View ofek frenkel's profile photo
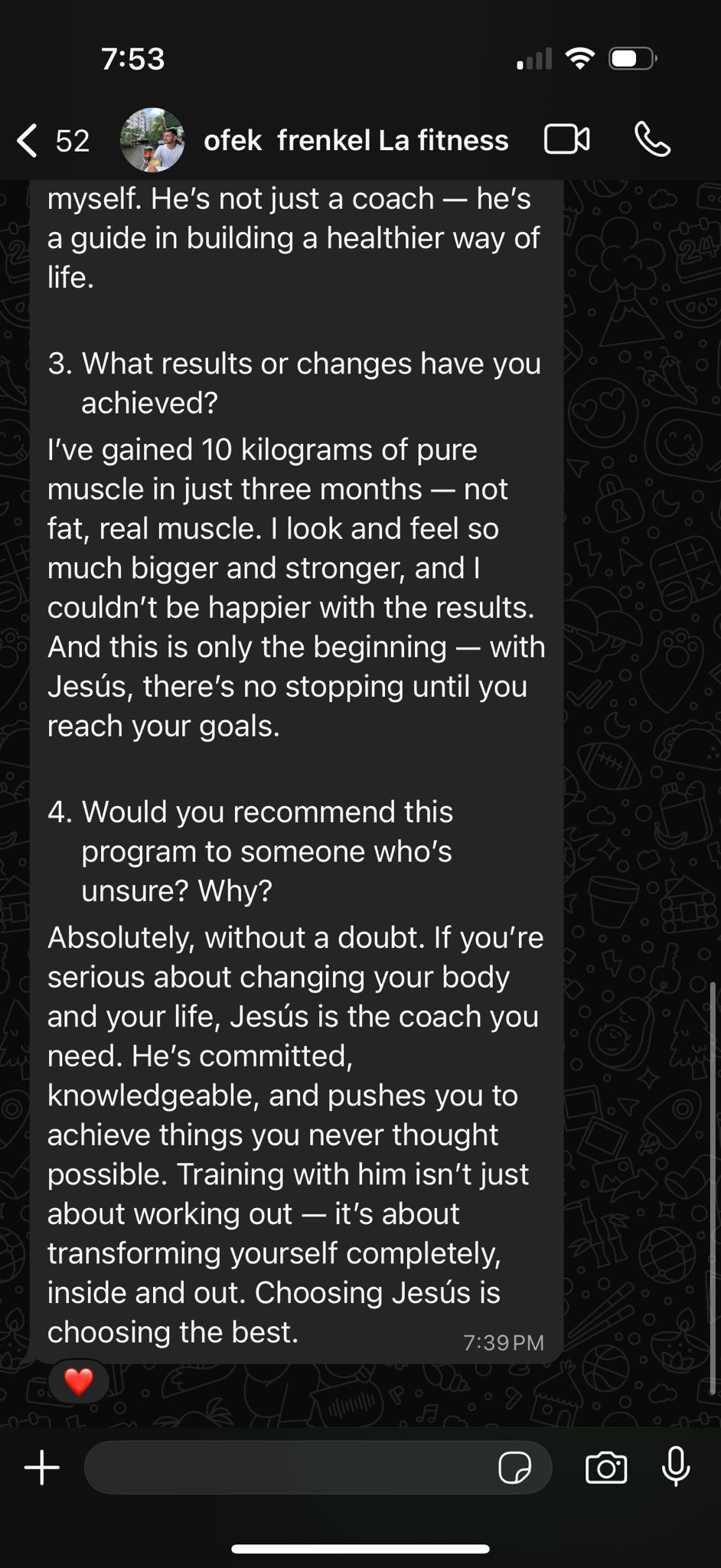Viewport: 721px width, 1568px height. pyautogui.click(x=152, y=140)
